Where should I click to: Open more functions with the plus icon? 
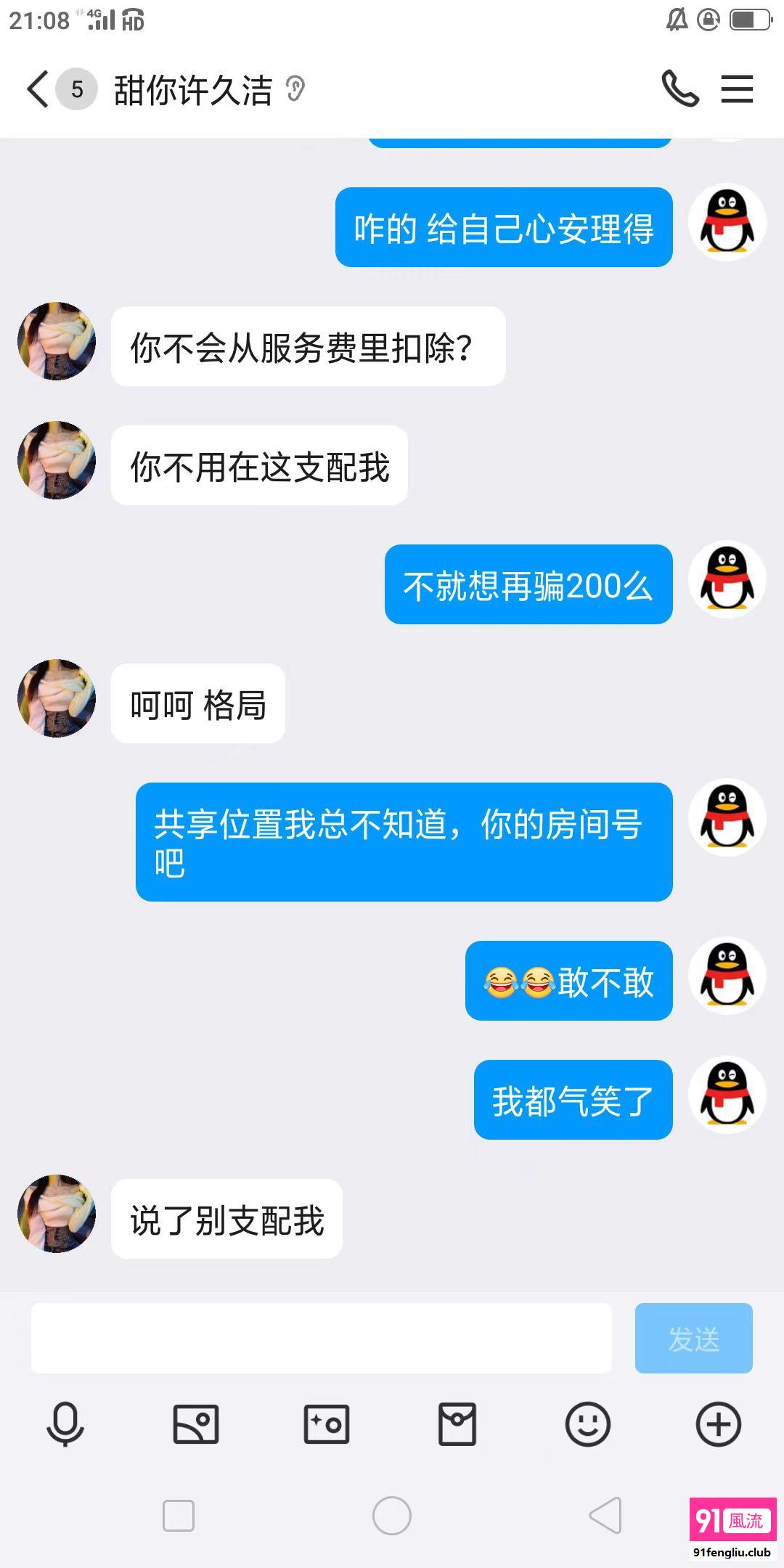(718, 1424)
